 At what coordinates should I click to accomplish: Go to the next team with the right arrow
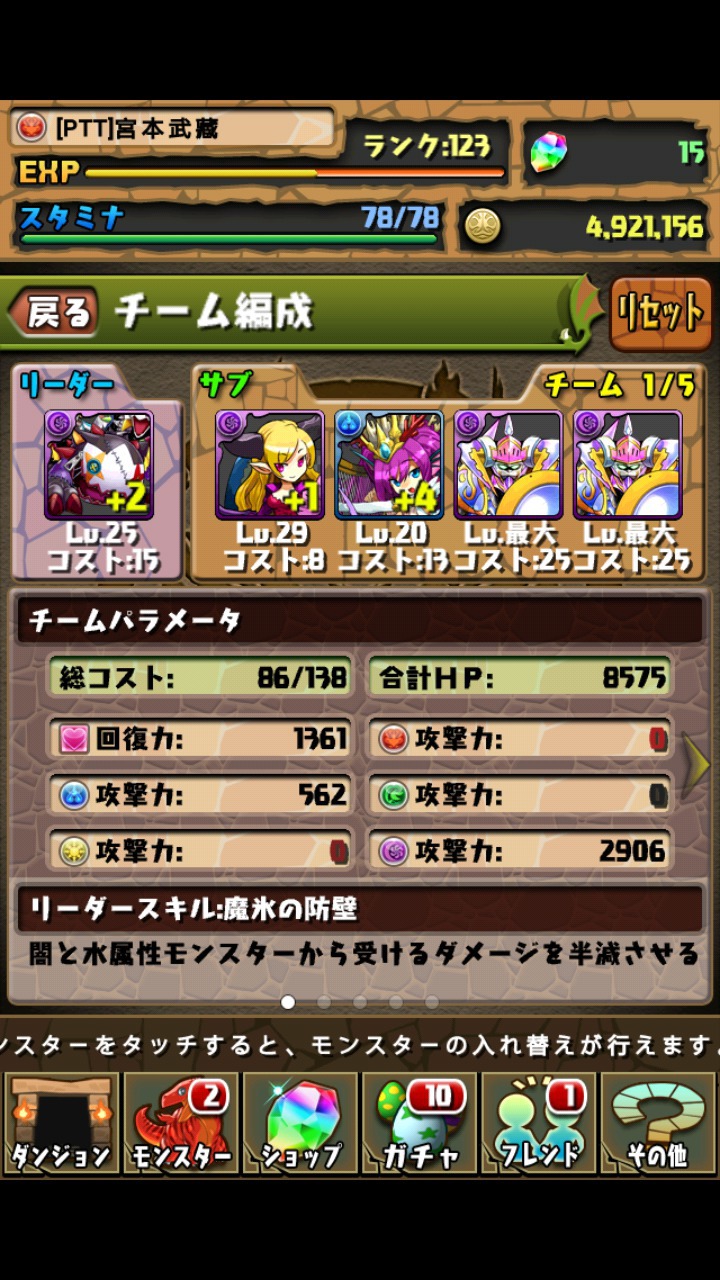point(696,765)
